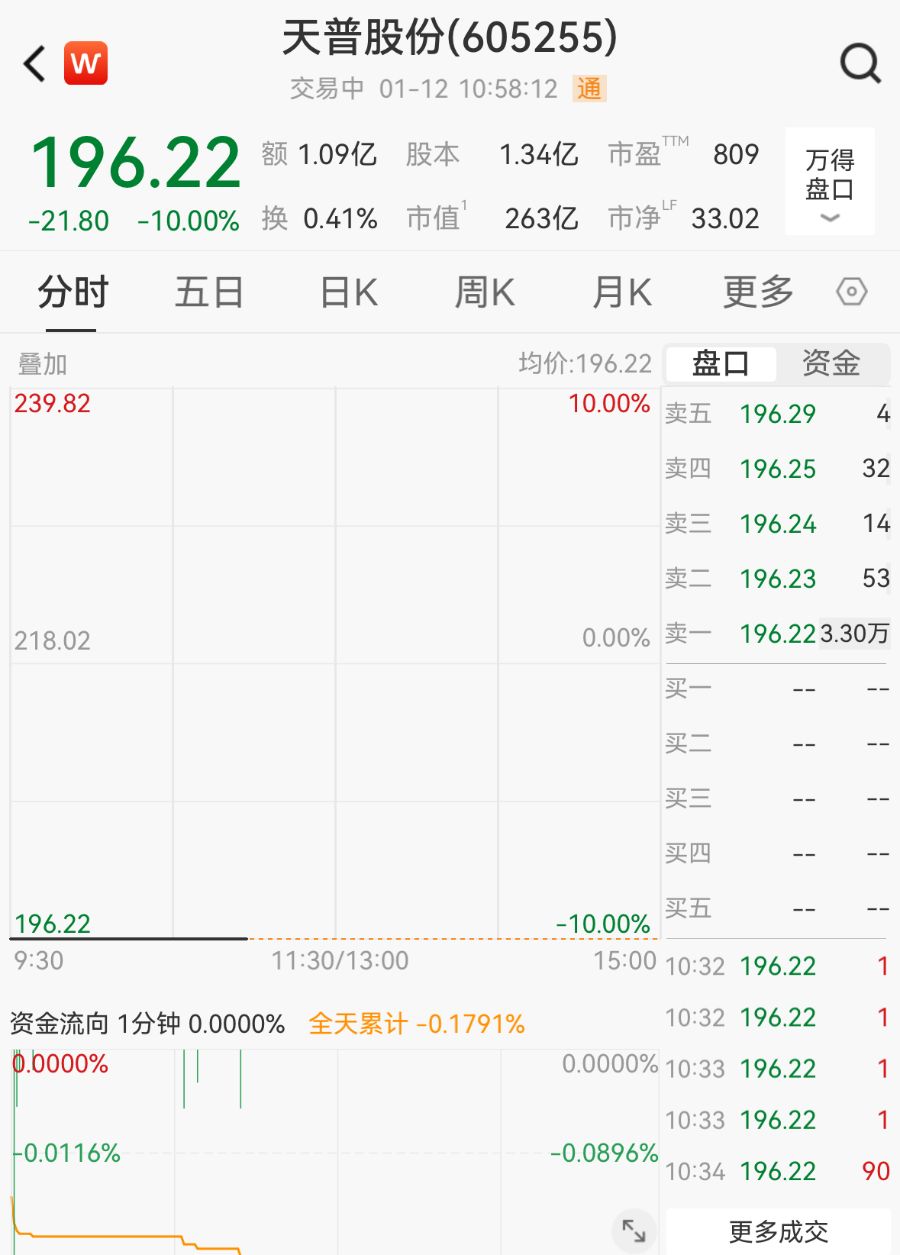The image size is (900, 1255).
Task: Click the 更多成交 button for more trades
Action: click(778, 1232)
